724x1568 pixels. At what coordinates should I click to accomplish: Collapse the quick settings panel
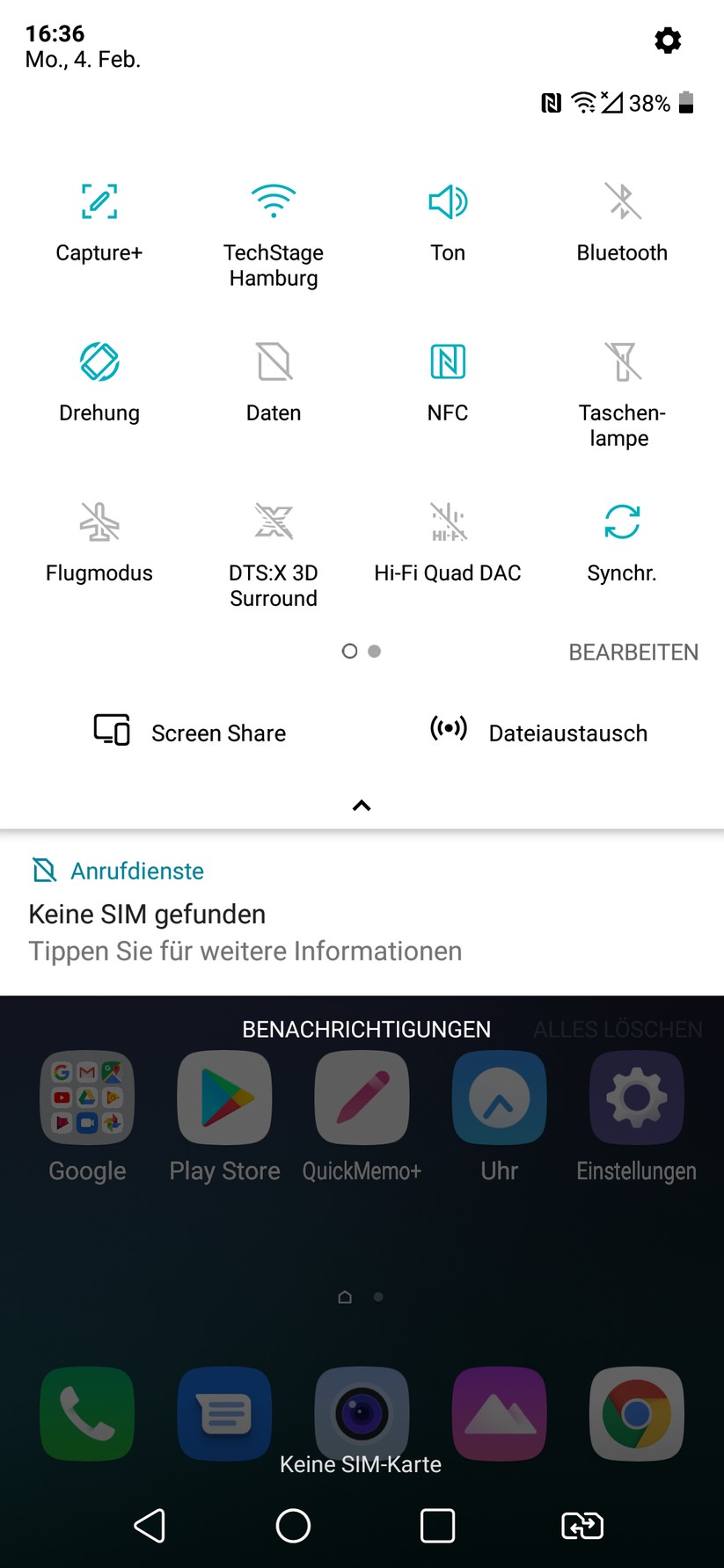pyautogui.click(x=361, y=805)
